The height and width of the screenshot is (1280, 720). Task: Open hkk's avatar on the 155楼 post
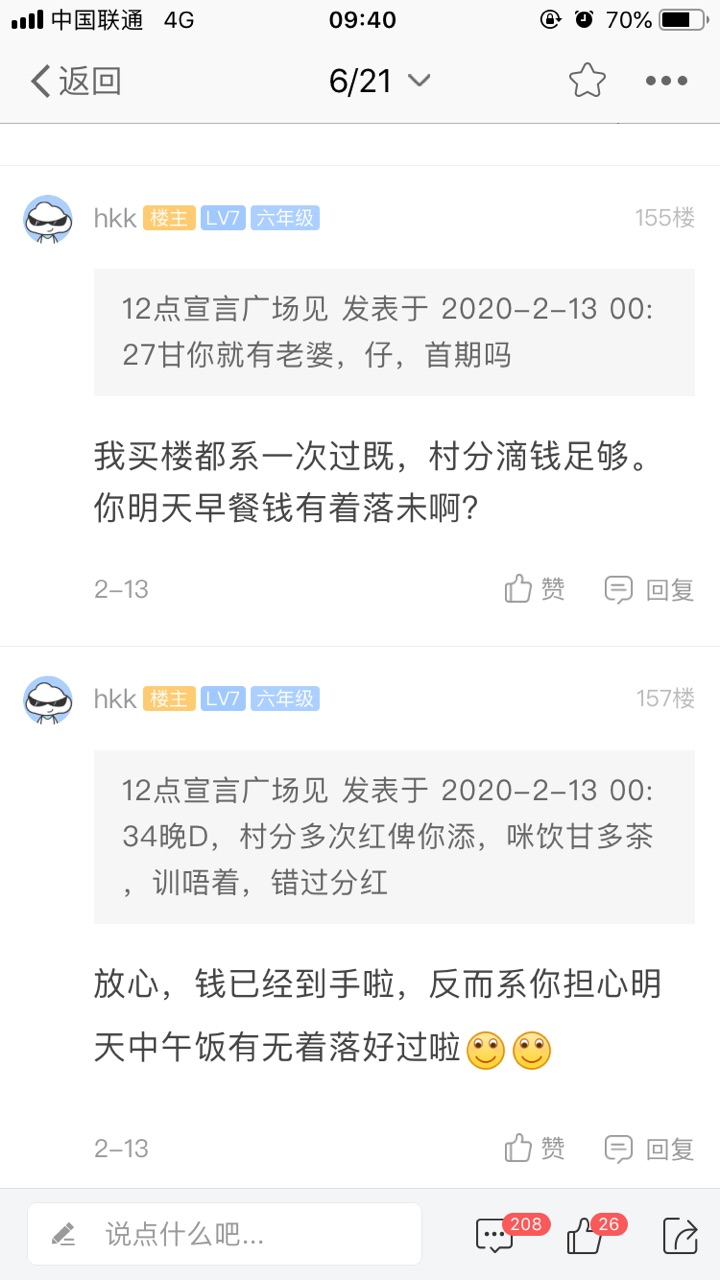48,219
